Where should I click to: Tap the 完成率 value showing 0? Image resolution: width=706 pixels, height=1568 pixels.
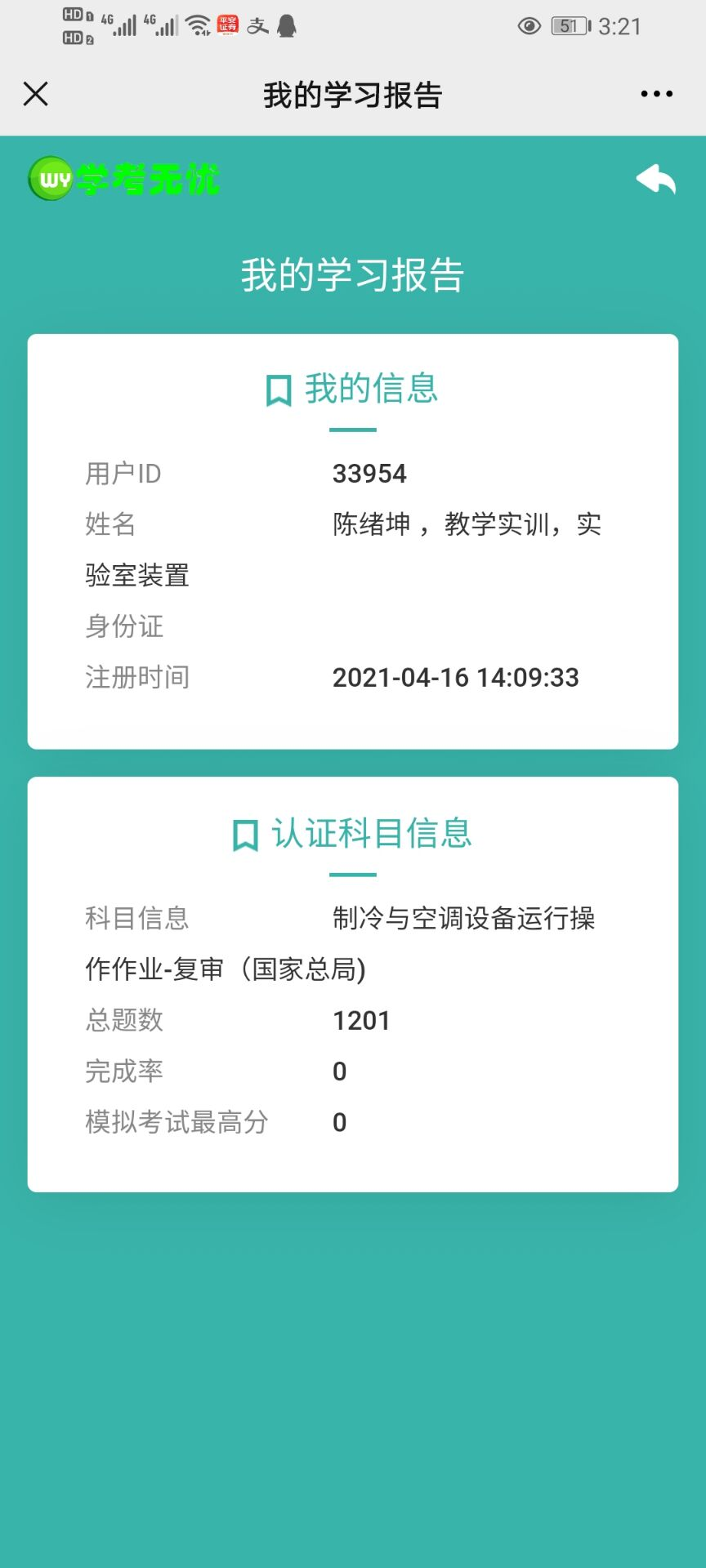(x=338, y=1071)
